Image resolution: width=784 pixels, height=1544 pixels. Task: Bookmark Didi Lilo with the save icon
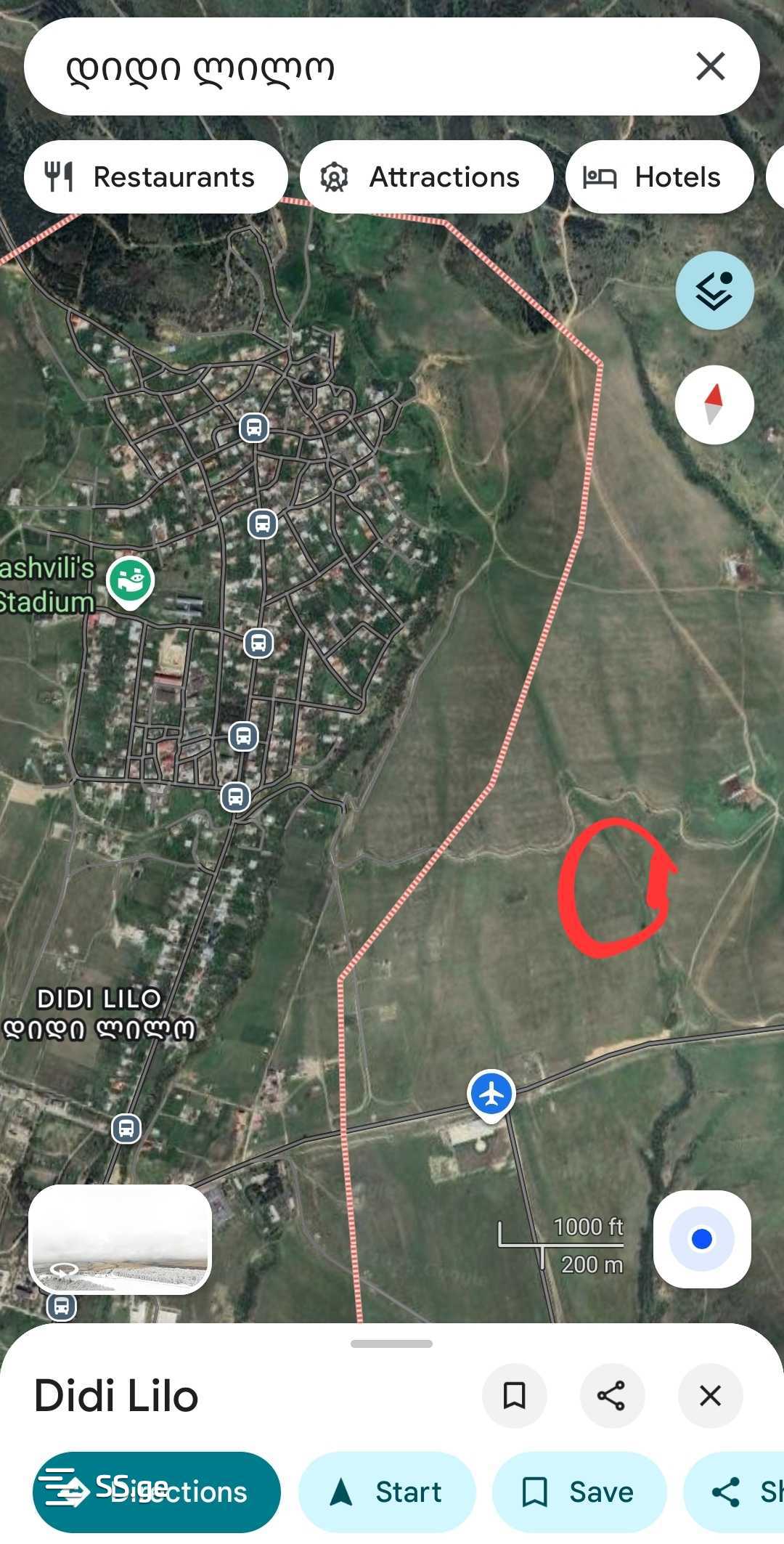[x=514, y=1395]
